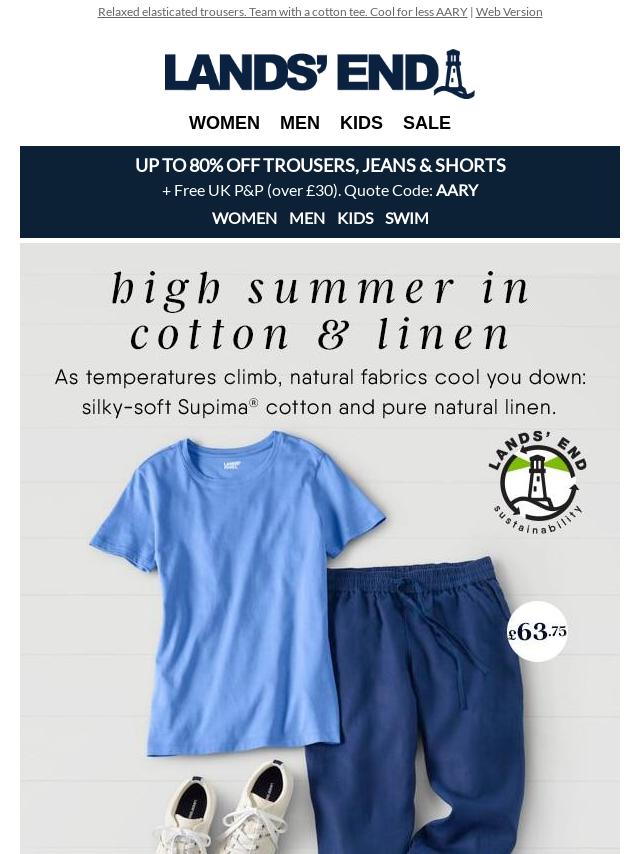The width and height of the screenshot is (640, 854).
Task: Open the high summer cotton & linen promo
Action: (x=320, y=550)
